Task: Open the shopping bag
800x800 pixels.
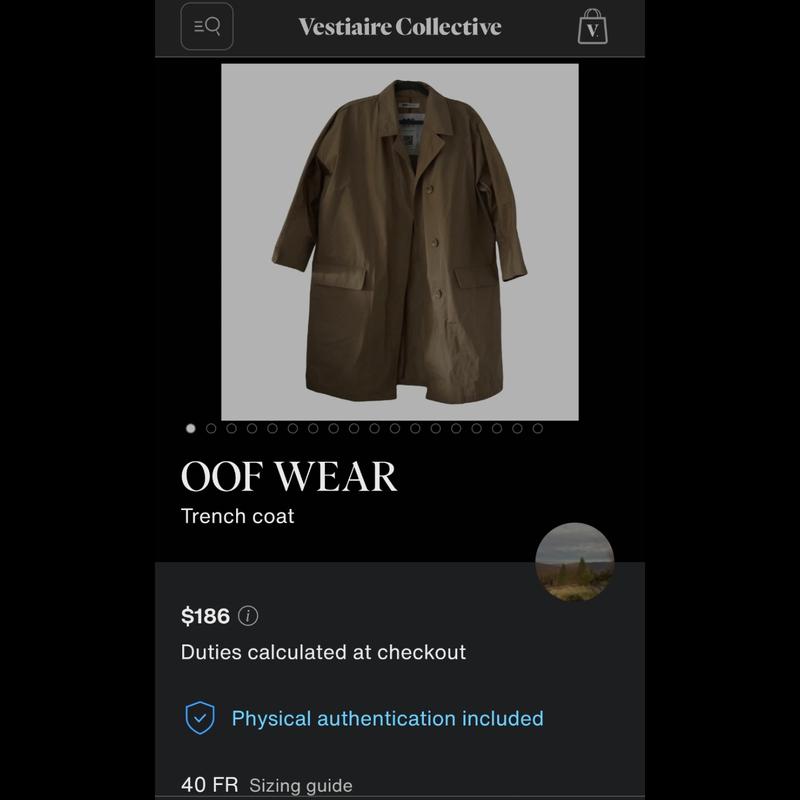Action: (x=593, y=27)
